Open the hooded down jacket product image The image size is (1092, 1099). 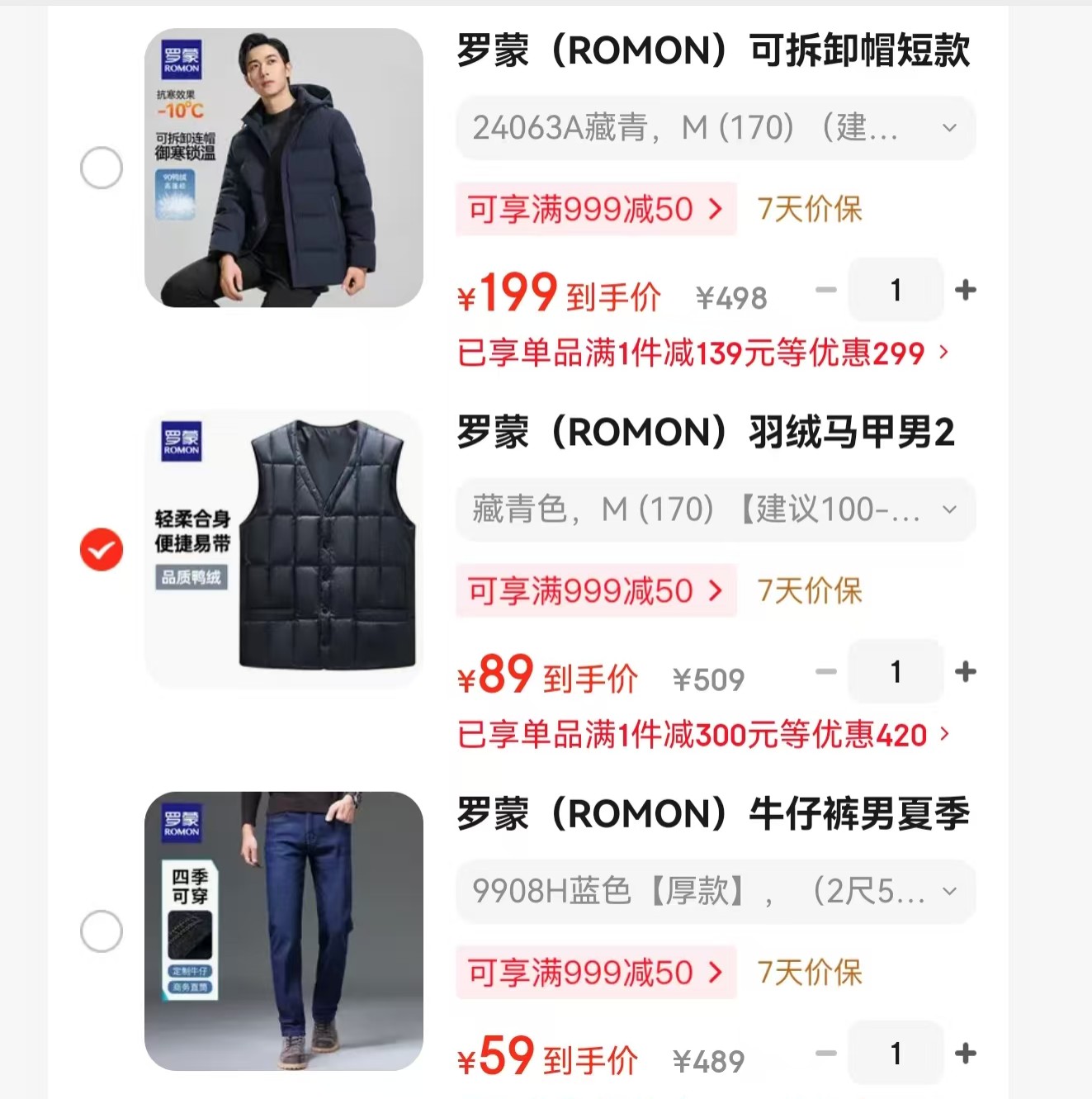tap(284, 168)
